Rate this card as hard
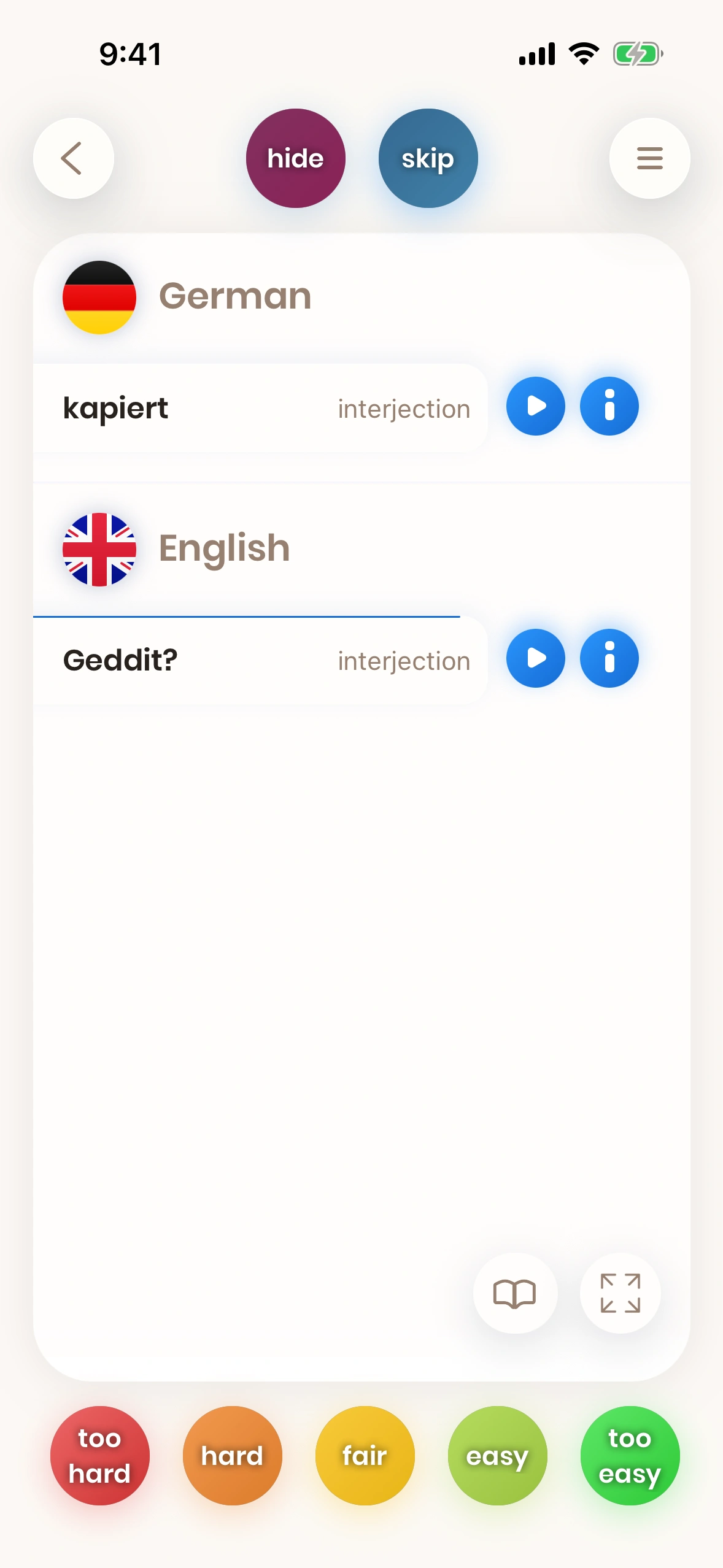 (232, 1455)
